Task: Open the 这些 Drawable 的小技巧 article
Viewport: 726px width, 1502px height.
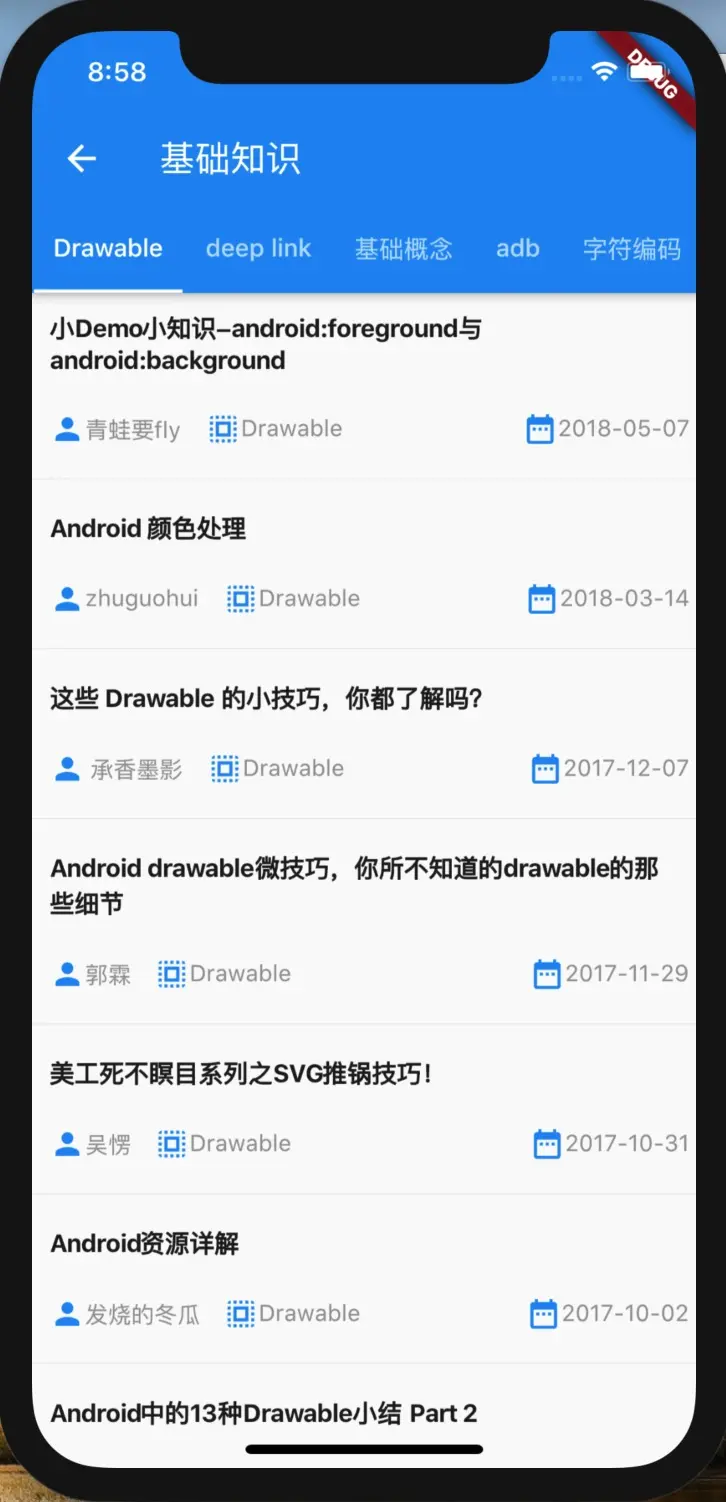Action: point(267,698)
